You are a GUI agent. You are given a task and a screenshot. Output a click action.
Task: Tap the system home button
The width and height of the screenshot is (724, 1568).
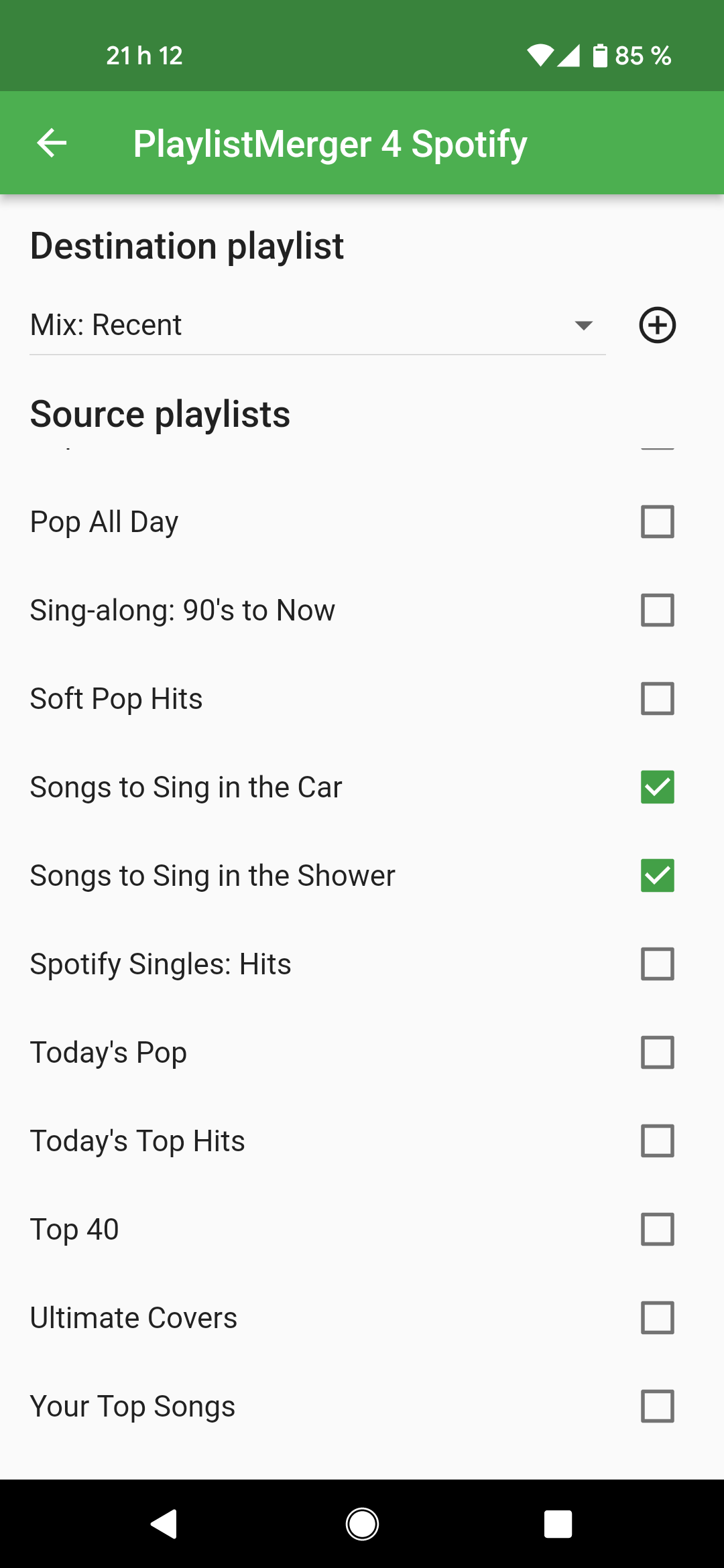pos(362,1524)
